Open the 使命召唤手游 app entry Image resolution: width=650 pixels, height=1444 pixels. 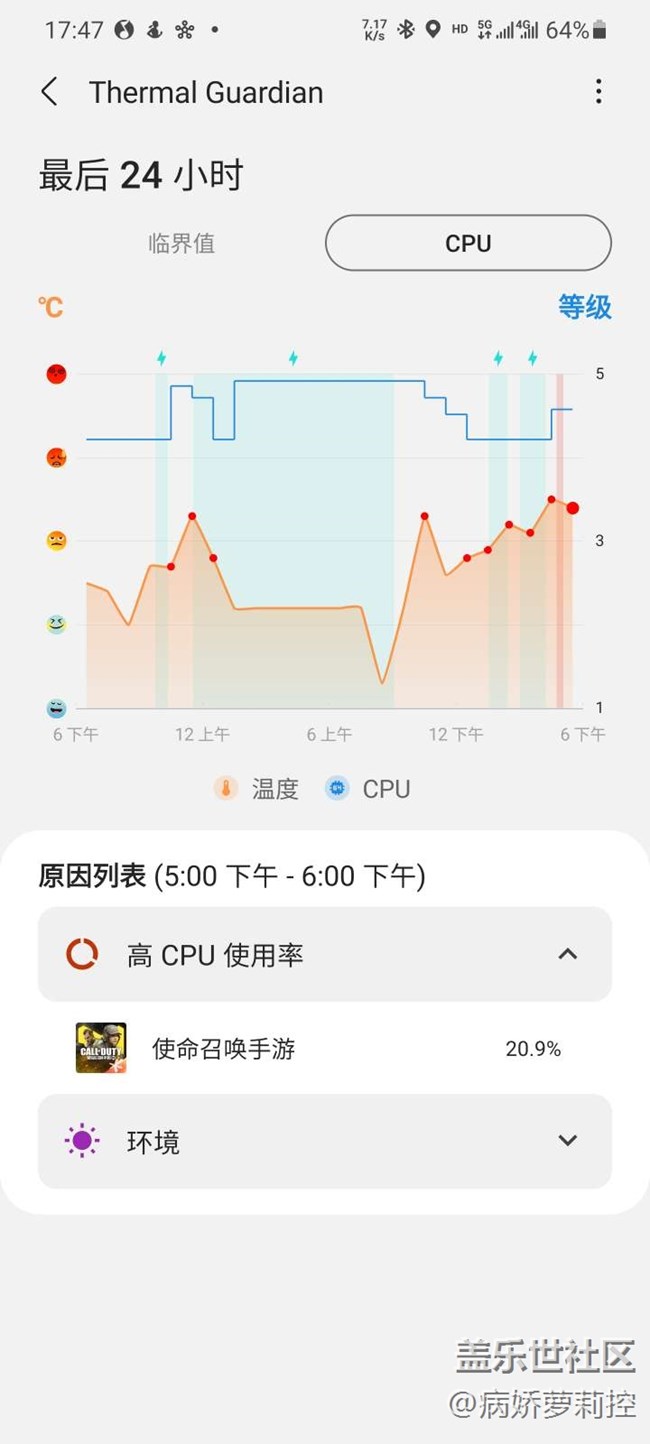pos(325,1048)
